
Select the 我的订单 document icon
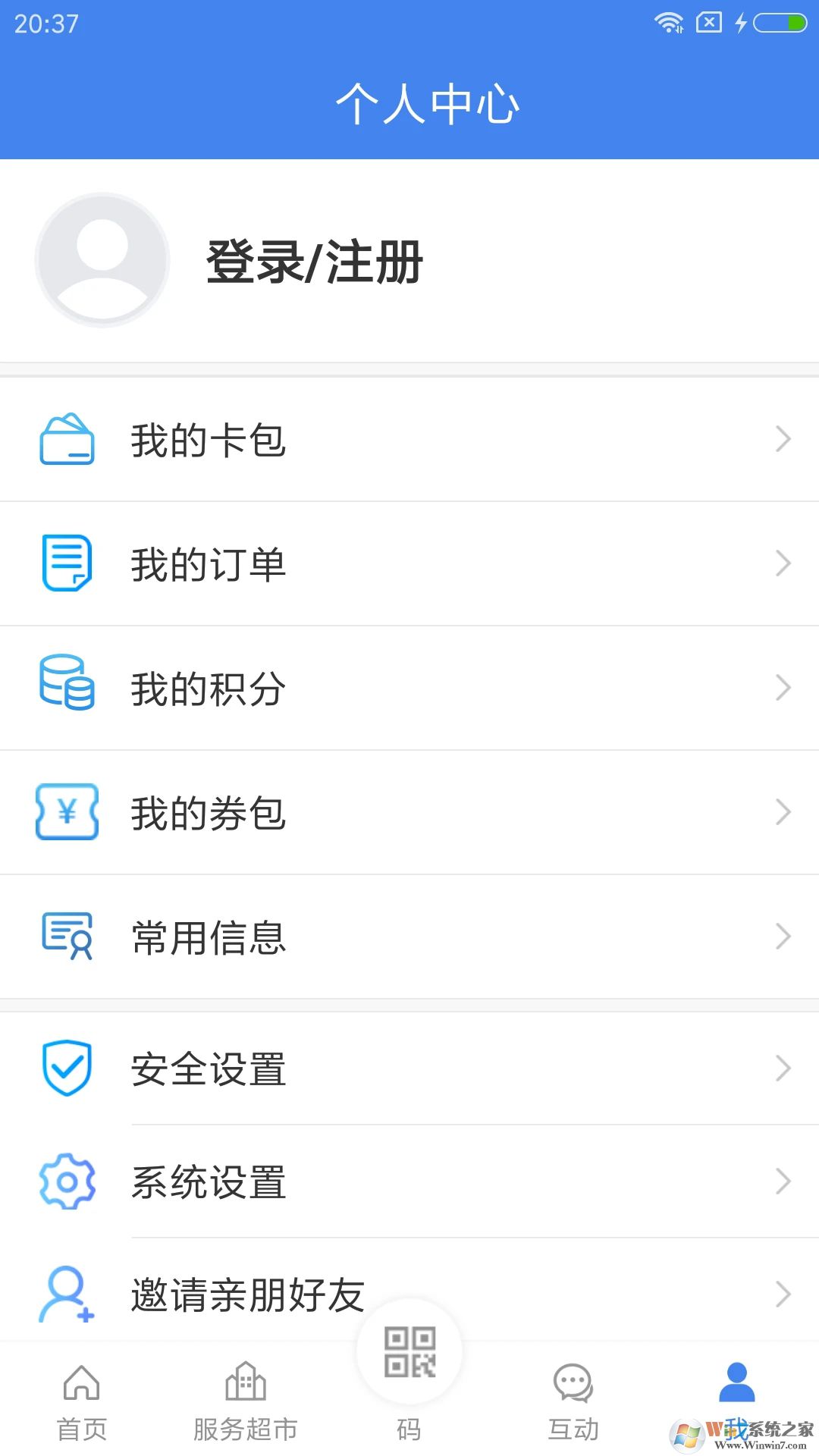click(x=67, y=563)
